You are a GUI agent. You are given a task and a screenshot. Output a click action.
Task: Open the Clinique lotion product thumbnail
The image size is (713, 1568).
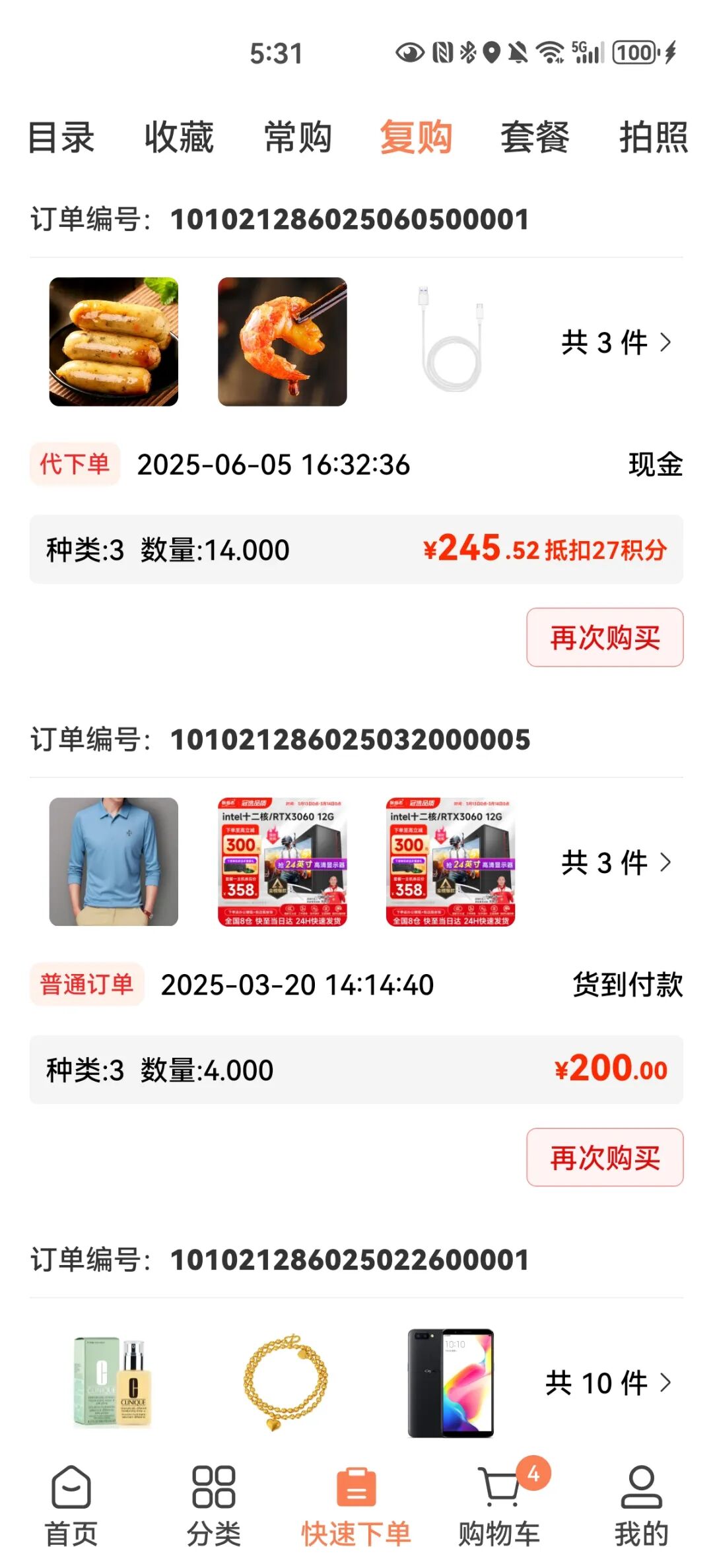coord(114,1382)
